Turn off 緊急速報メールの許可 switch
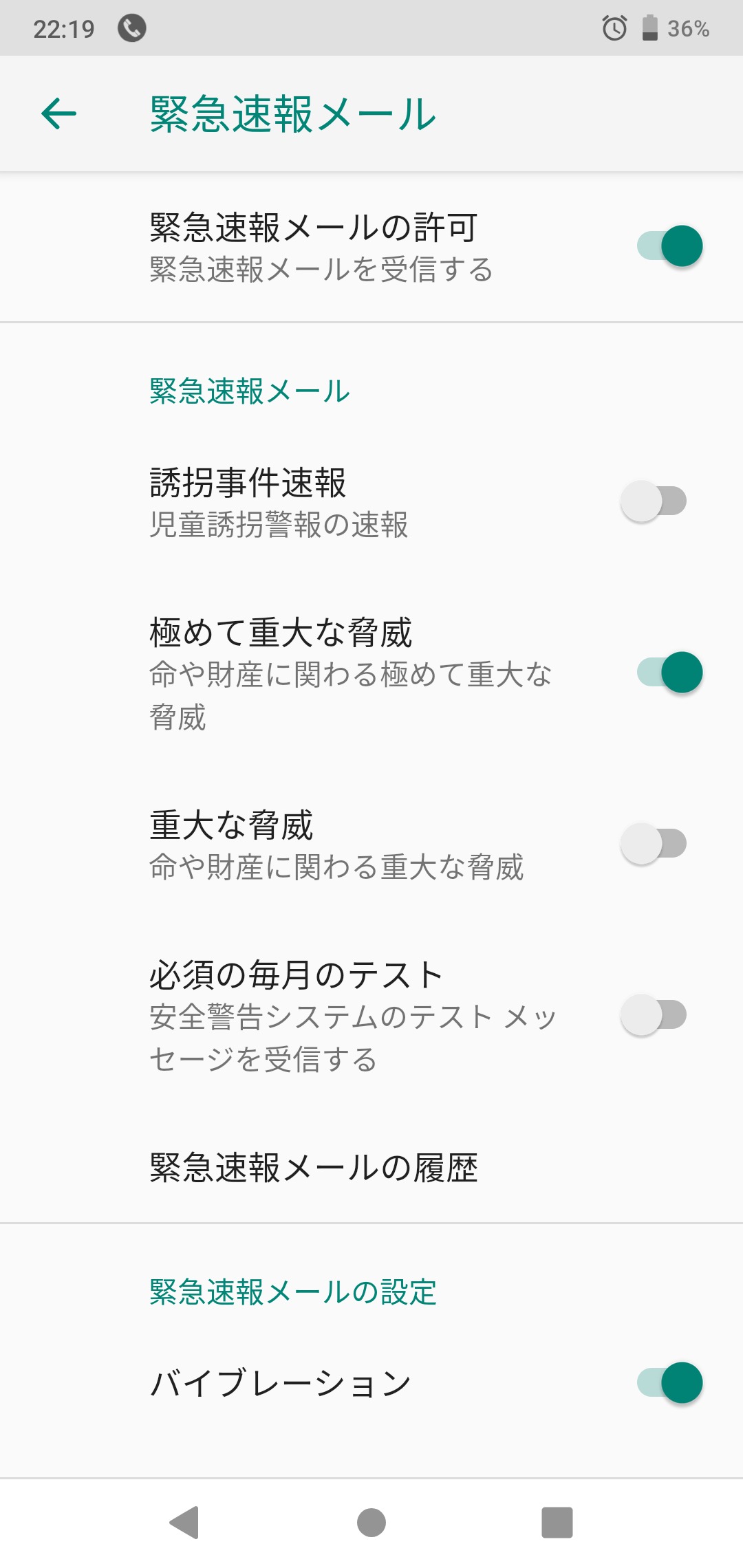743x1568 pixels. (669, 246)
